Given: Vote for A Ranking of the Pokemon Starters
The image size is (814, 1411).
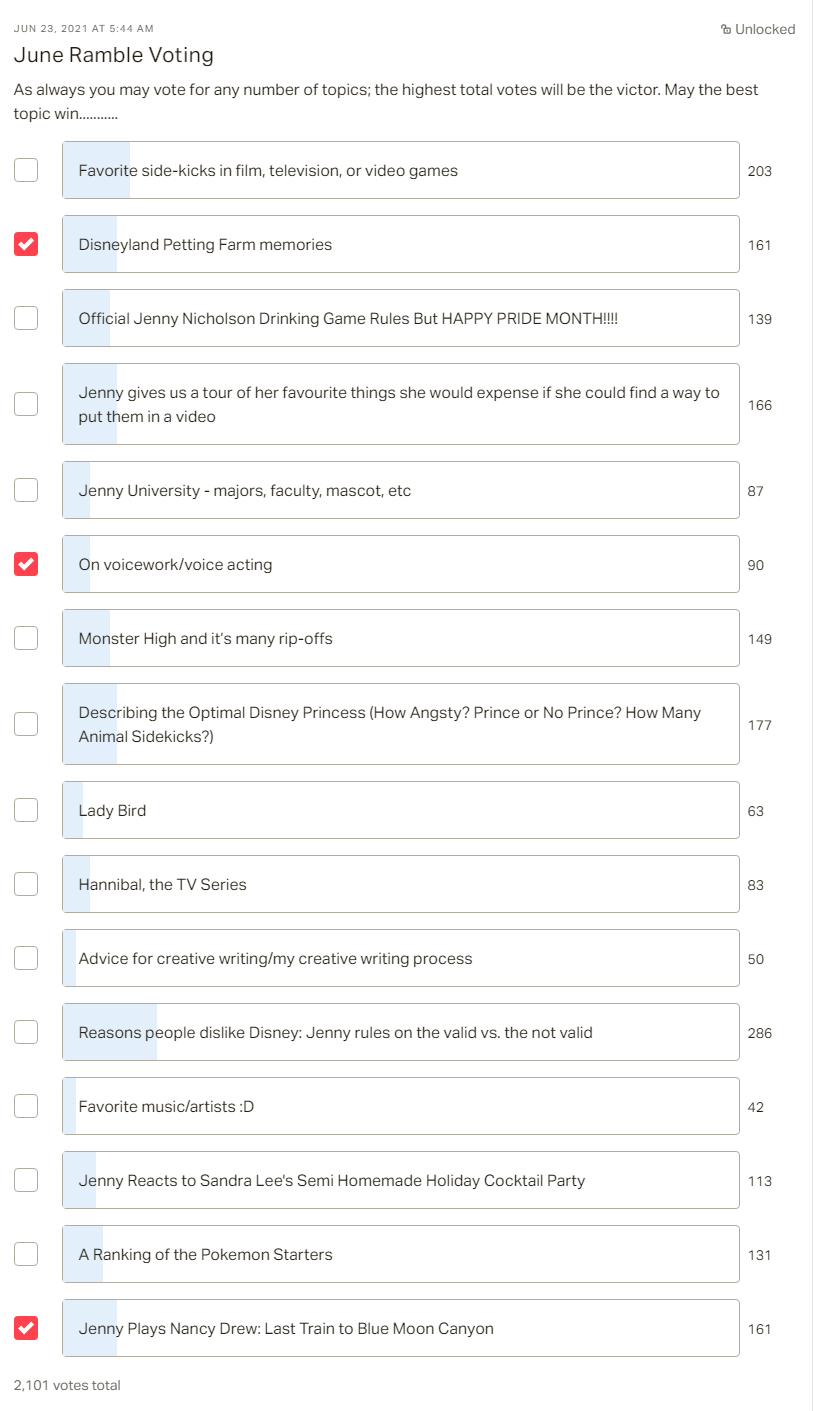Looking at the screenshot, I should (26, 1254).
